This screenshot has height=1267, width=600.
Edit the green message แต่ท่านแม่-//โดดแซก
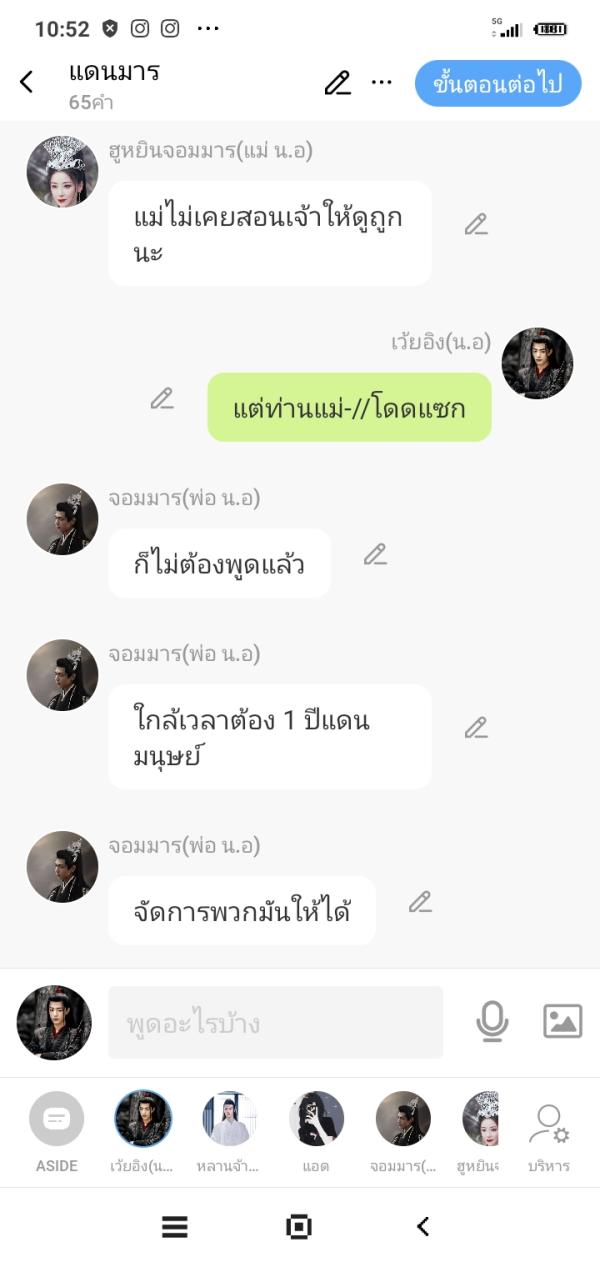point(162,399)
